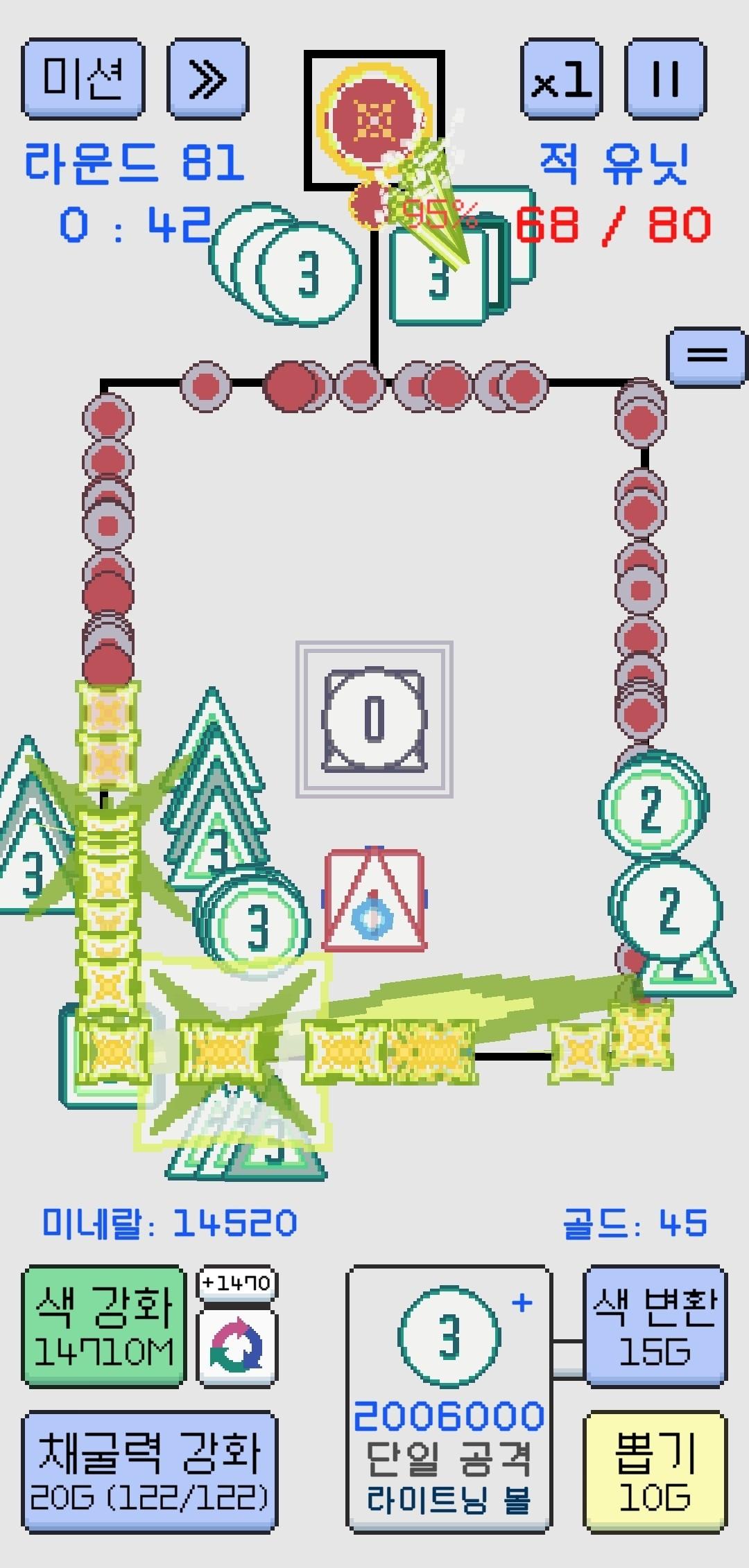The image size is (749, 1568).
Task: Draw a unit with 뽑기 10G
Action: [x=655, y=1471]
